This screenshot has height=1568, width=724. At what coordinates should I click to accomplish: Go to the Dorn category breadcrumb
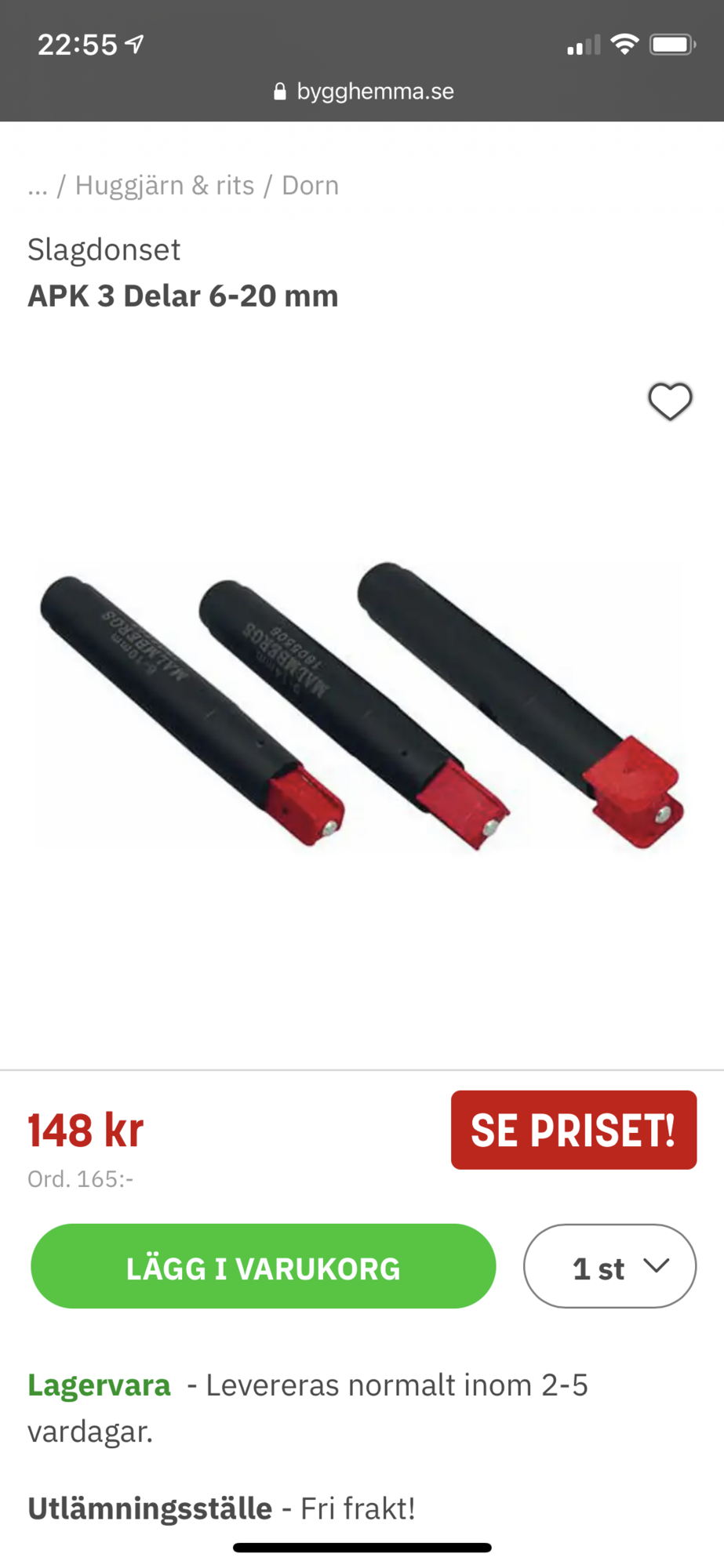tap(311, 186)
